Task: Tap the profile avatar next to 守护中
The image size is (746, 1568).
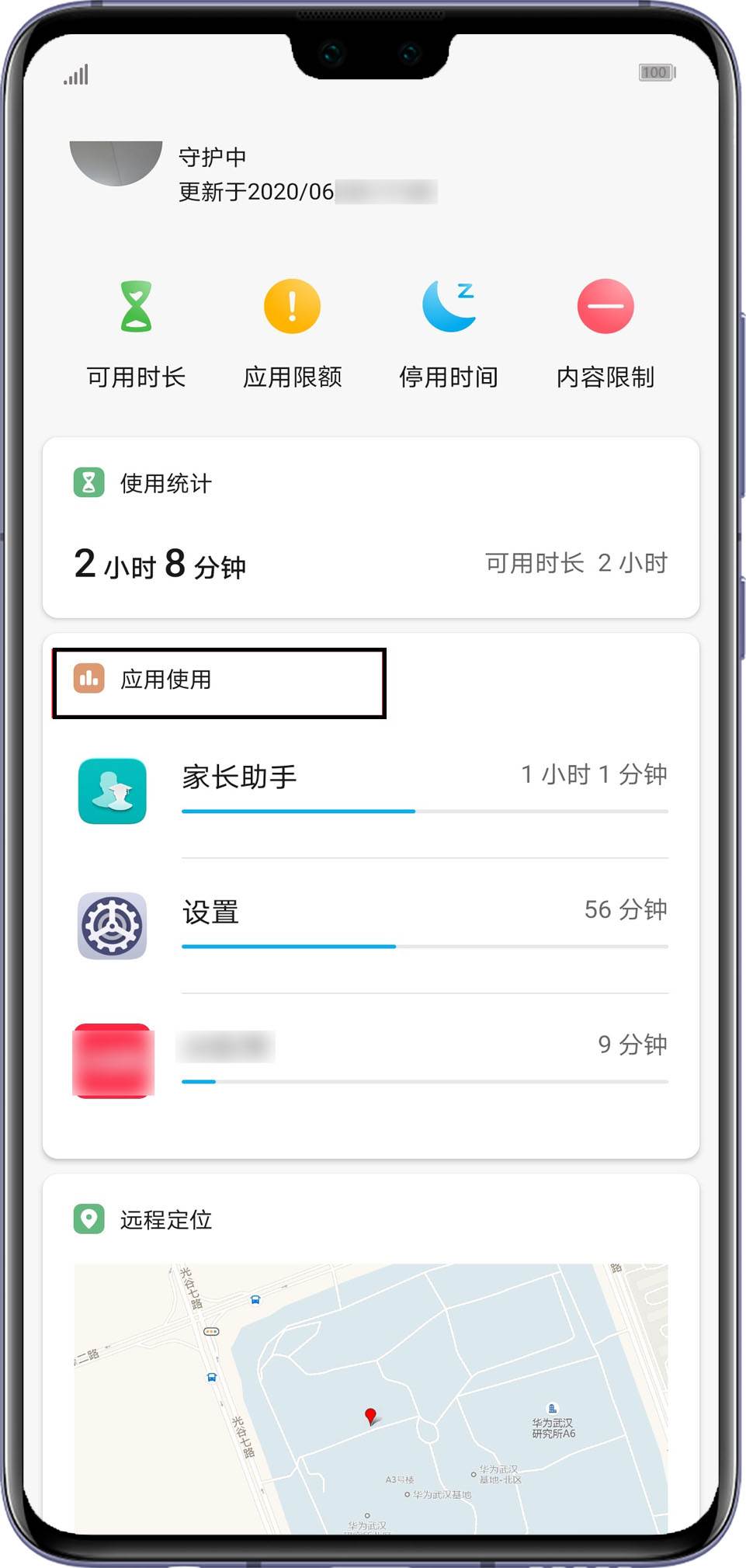Action: (116, 163)
